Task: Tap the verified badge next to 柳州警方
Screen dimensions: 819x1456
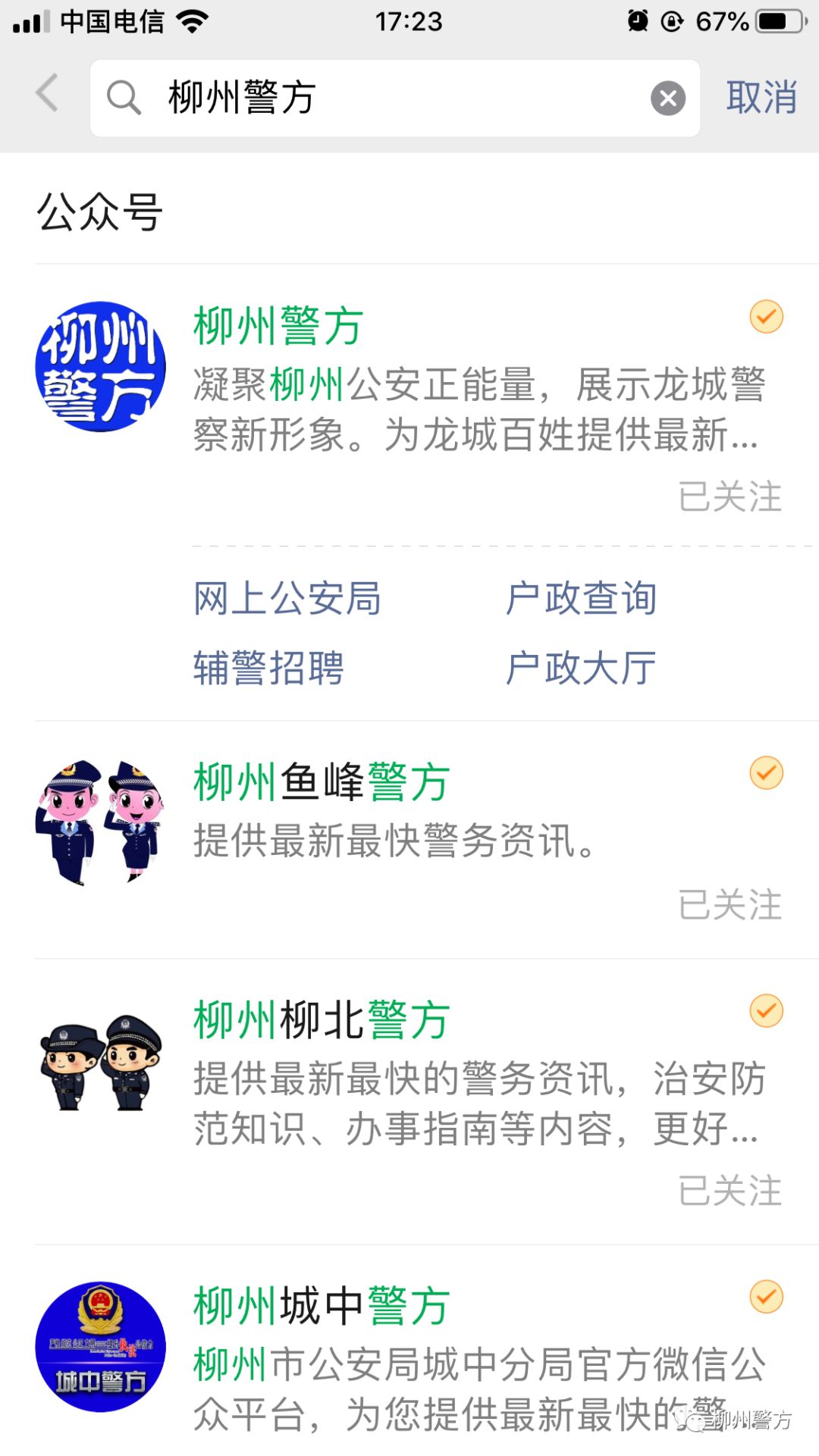Action: 766,316
